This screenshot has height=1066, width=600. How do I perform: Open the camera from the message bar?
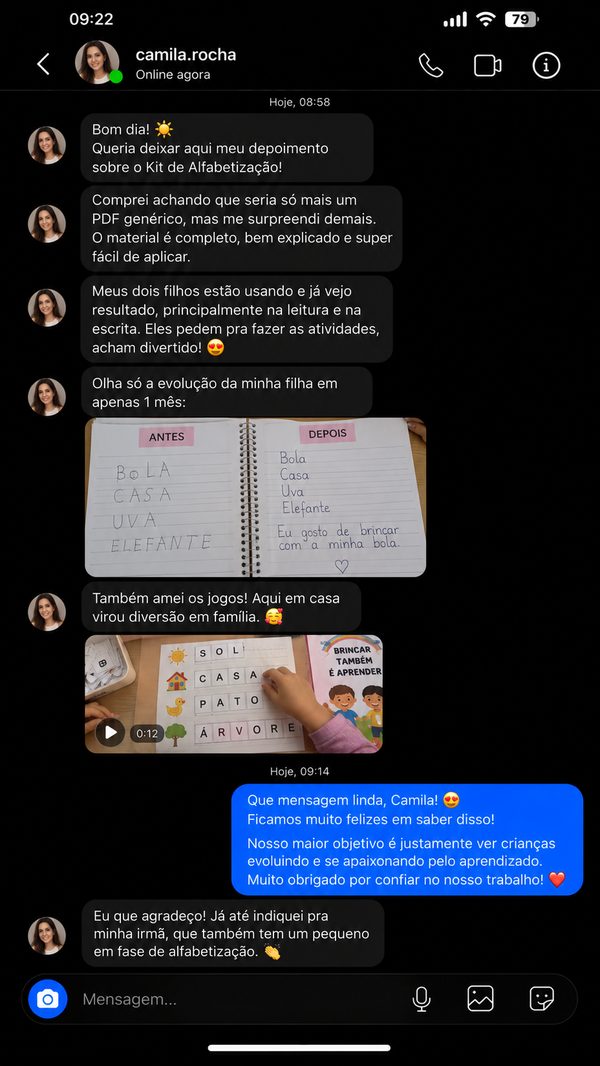[x=48, y=999]
